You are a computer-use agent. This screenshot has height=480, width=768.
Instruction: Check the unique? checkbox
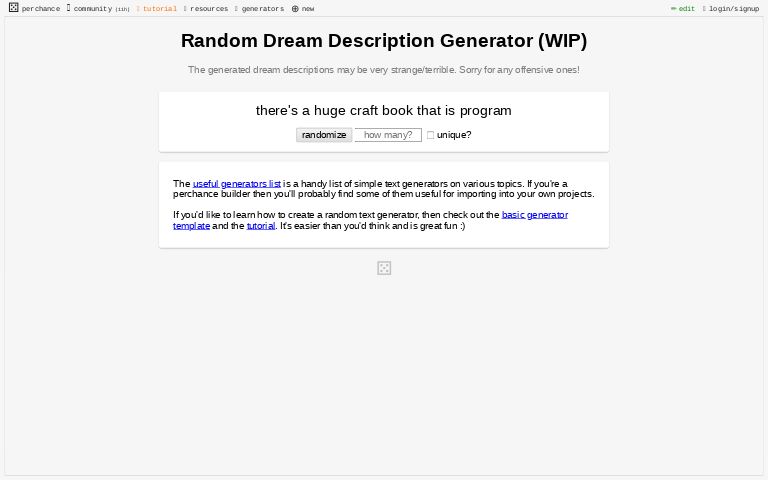pyautogui.click(x=430, y=135)
